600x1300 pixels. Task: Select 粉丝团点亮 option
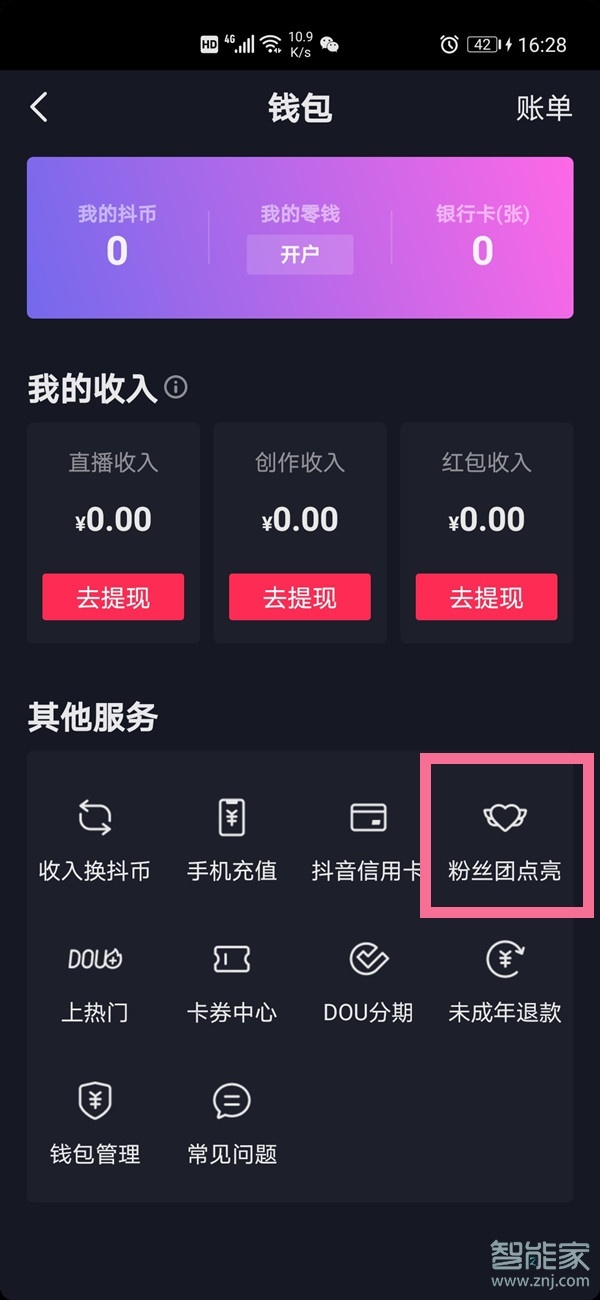click(505, 840)
